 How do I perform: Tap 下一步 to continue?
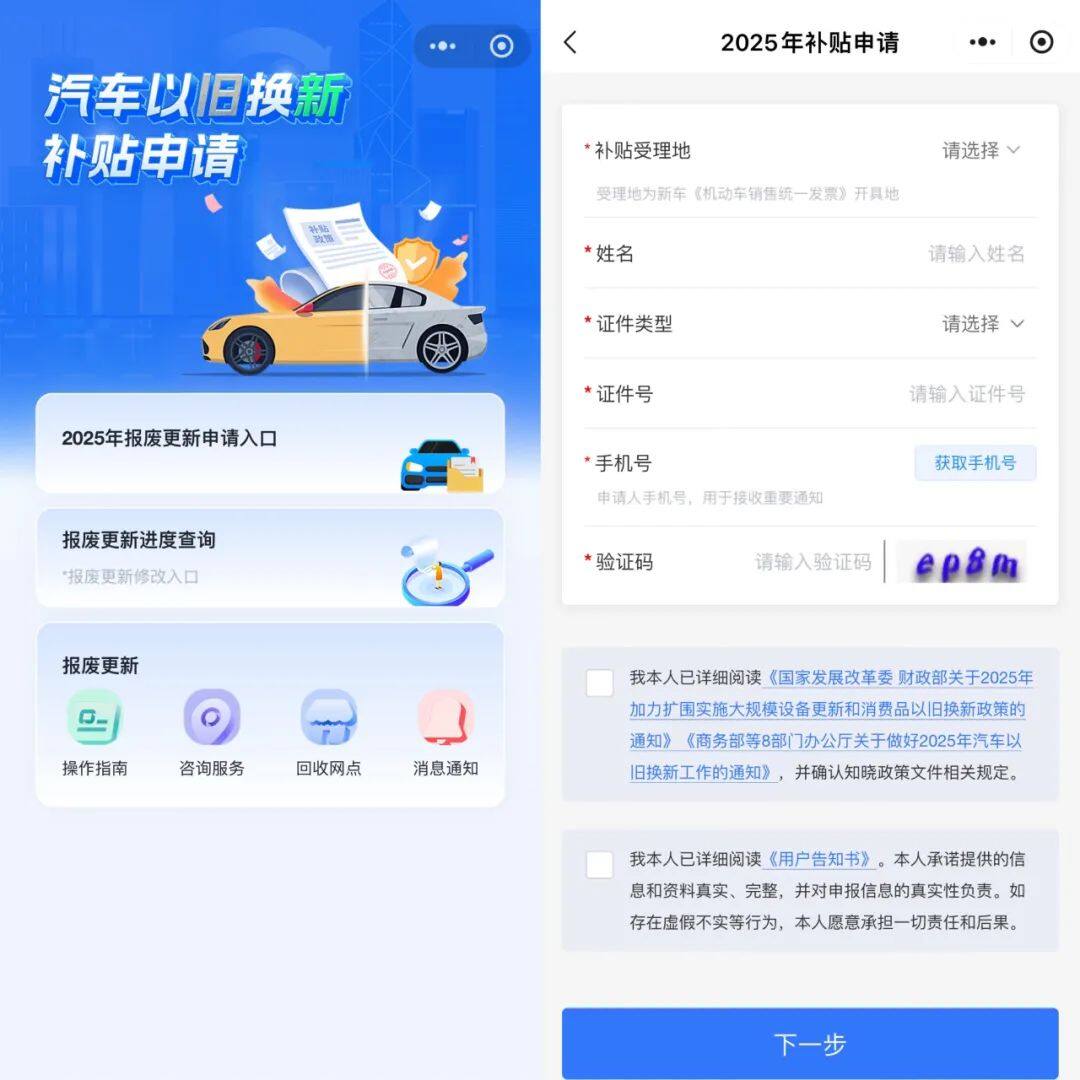(x=810, y=1044)
